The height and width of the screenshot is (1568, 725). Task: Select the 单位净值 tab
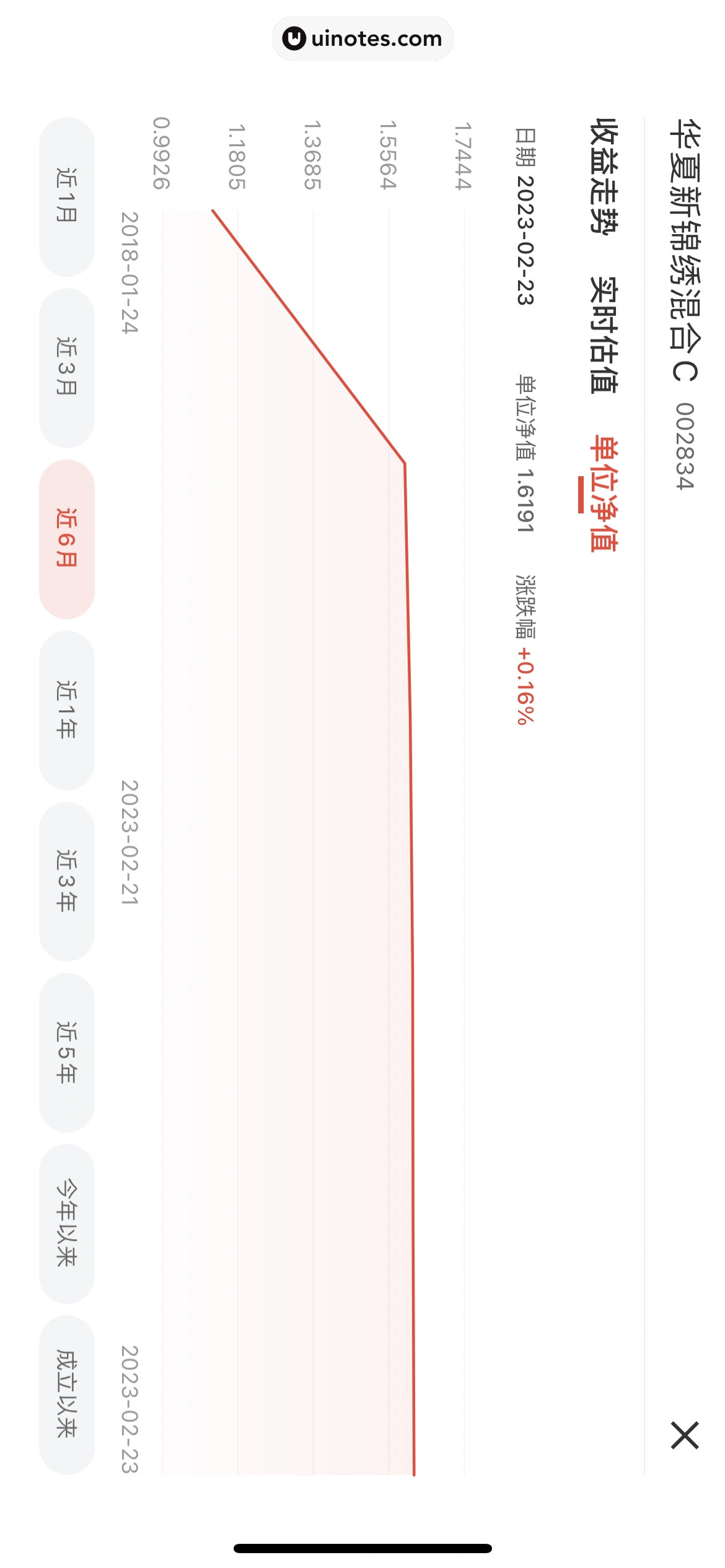(x=603, y=493)
